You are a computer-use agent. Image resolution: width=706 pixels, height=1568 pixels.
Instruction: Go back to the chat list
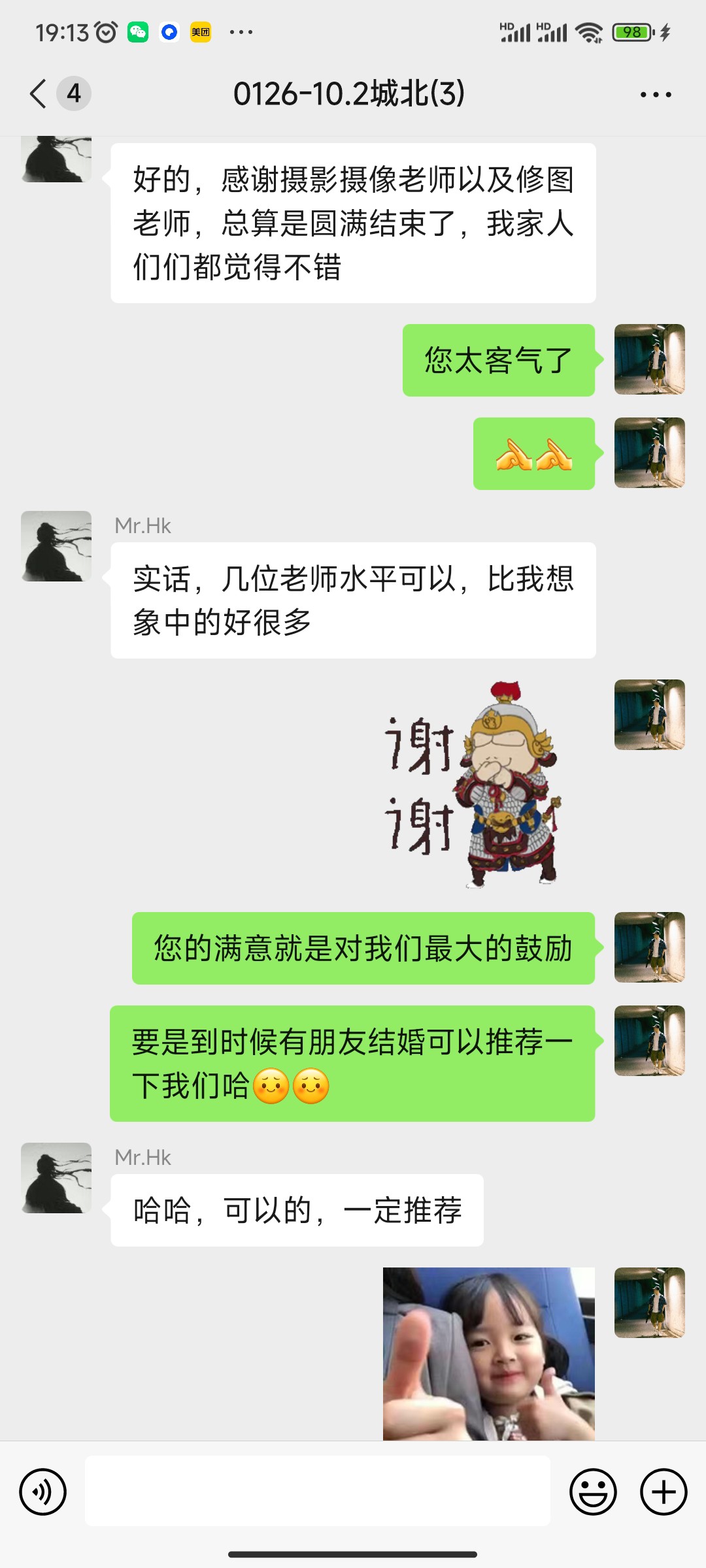(39, 93)
